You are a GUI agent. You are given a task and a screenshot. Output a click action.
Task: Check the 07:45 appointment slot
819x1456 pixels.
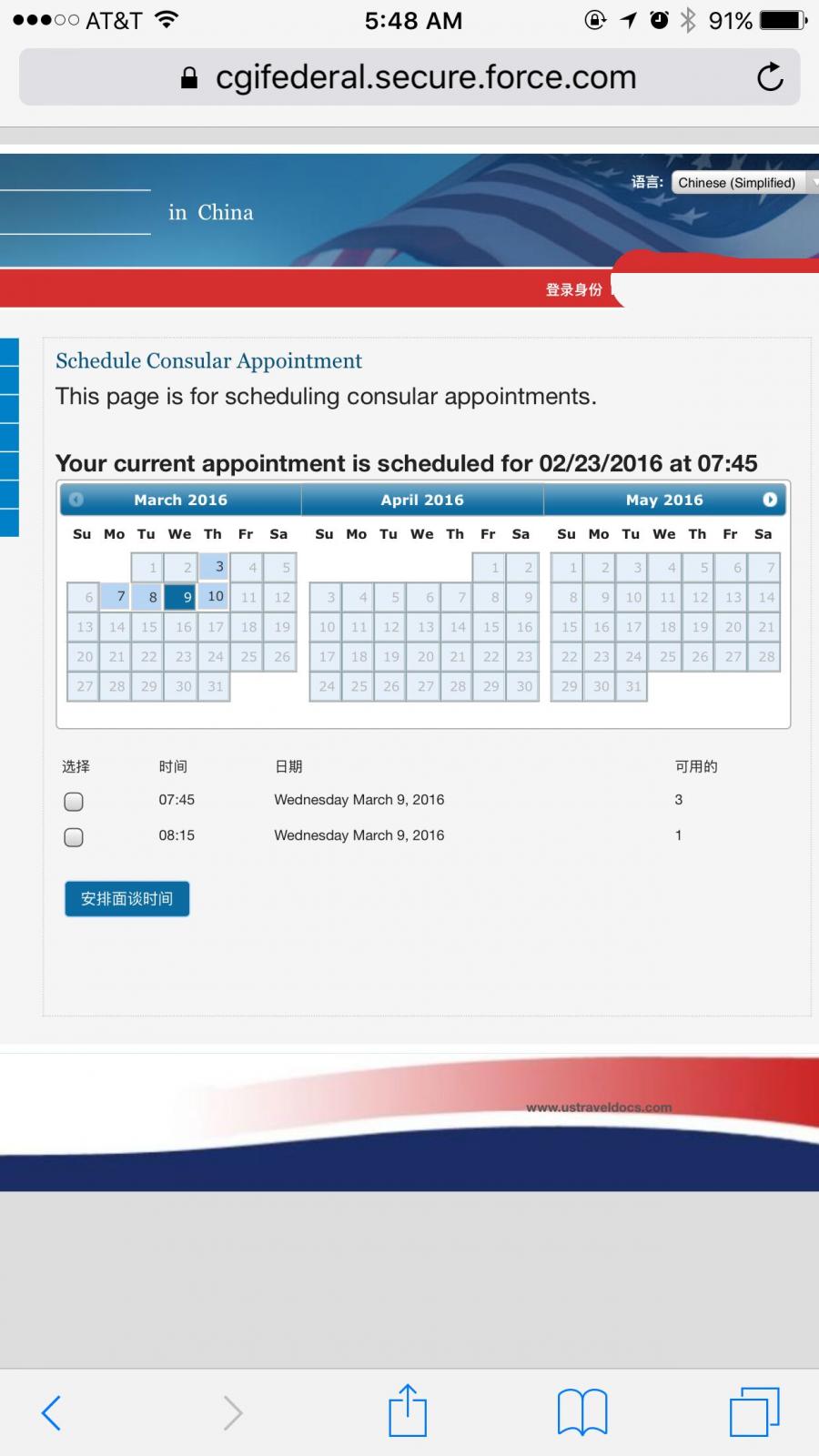[x=74, y=802]
